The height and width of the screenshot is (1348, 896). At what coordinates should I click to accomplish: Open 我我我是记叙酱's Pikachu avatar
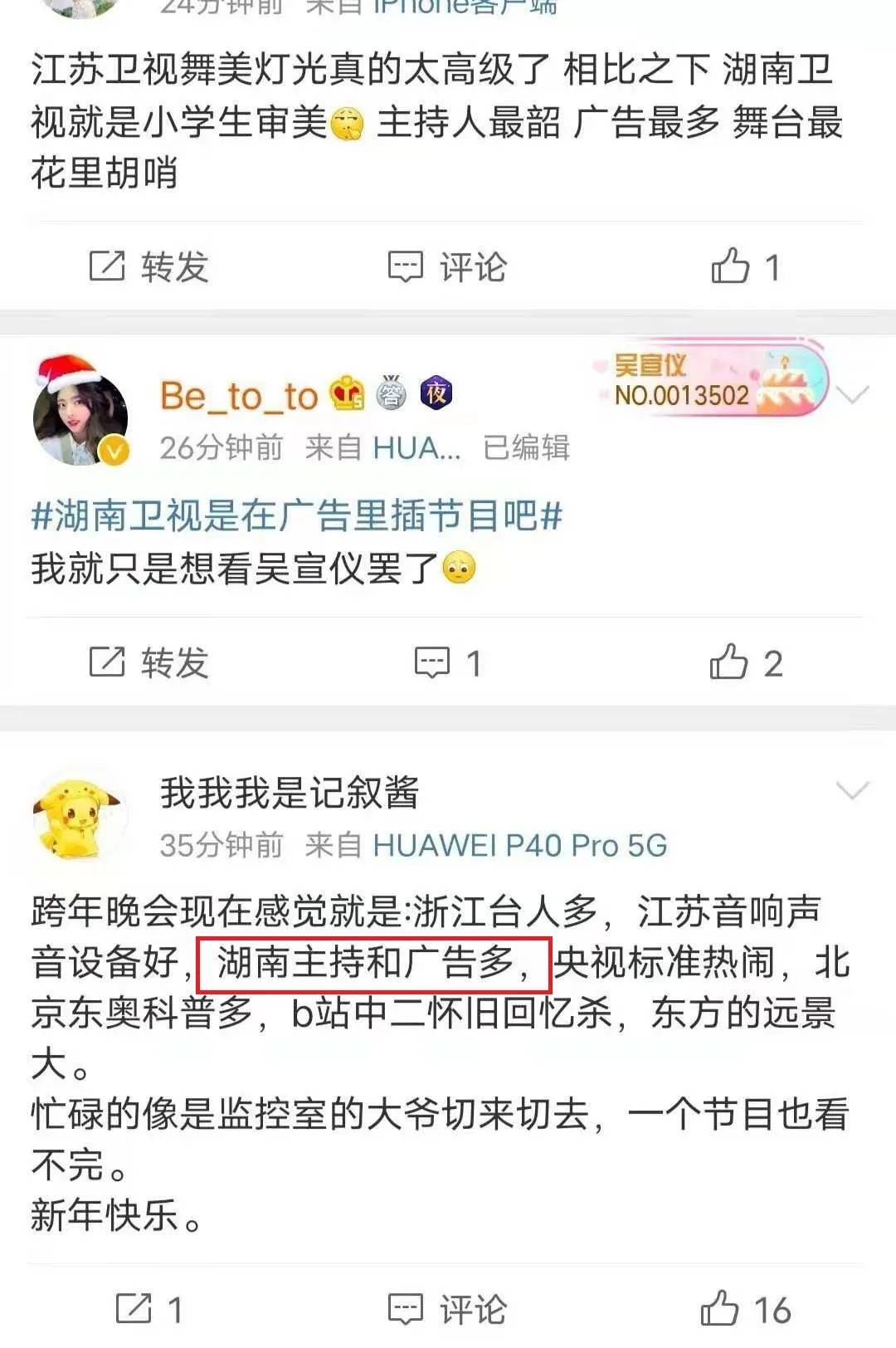pos(79,816)
